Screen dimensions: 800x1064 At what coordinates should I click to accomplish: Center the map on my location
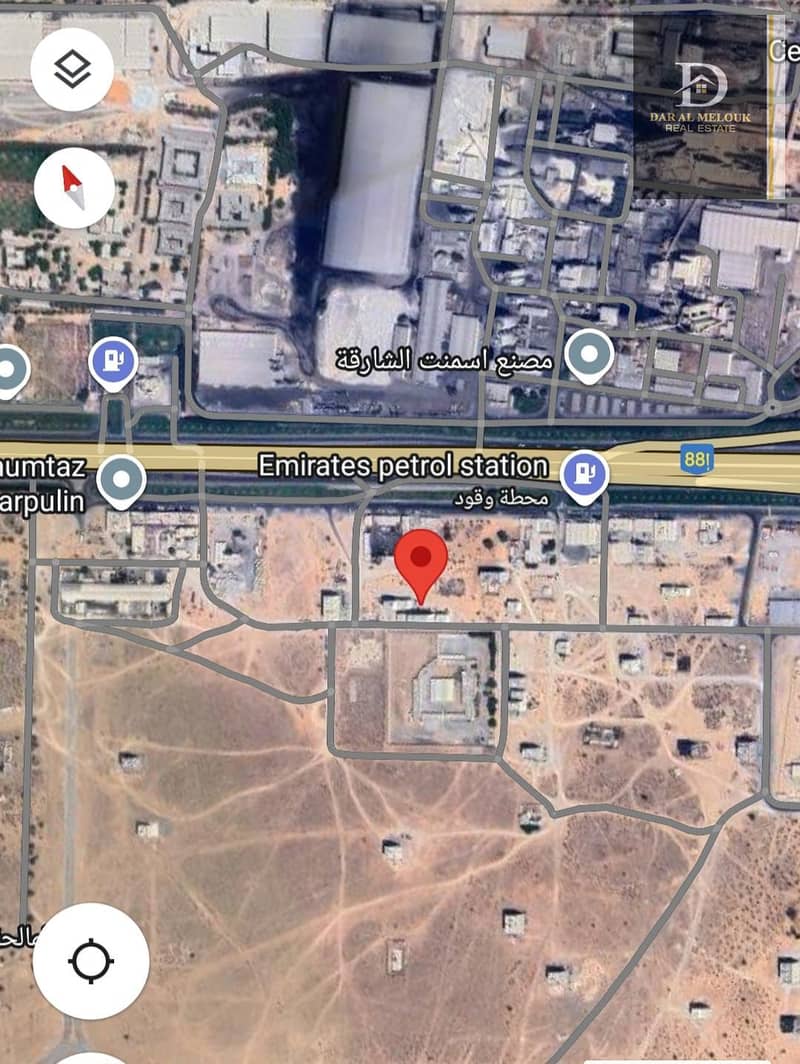click(91, 961)
